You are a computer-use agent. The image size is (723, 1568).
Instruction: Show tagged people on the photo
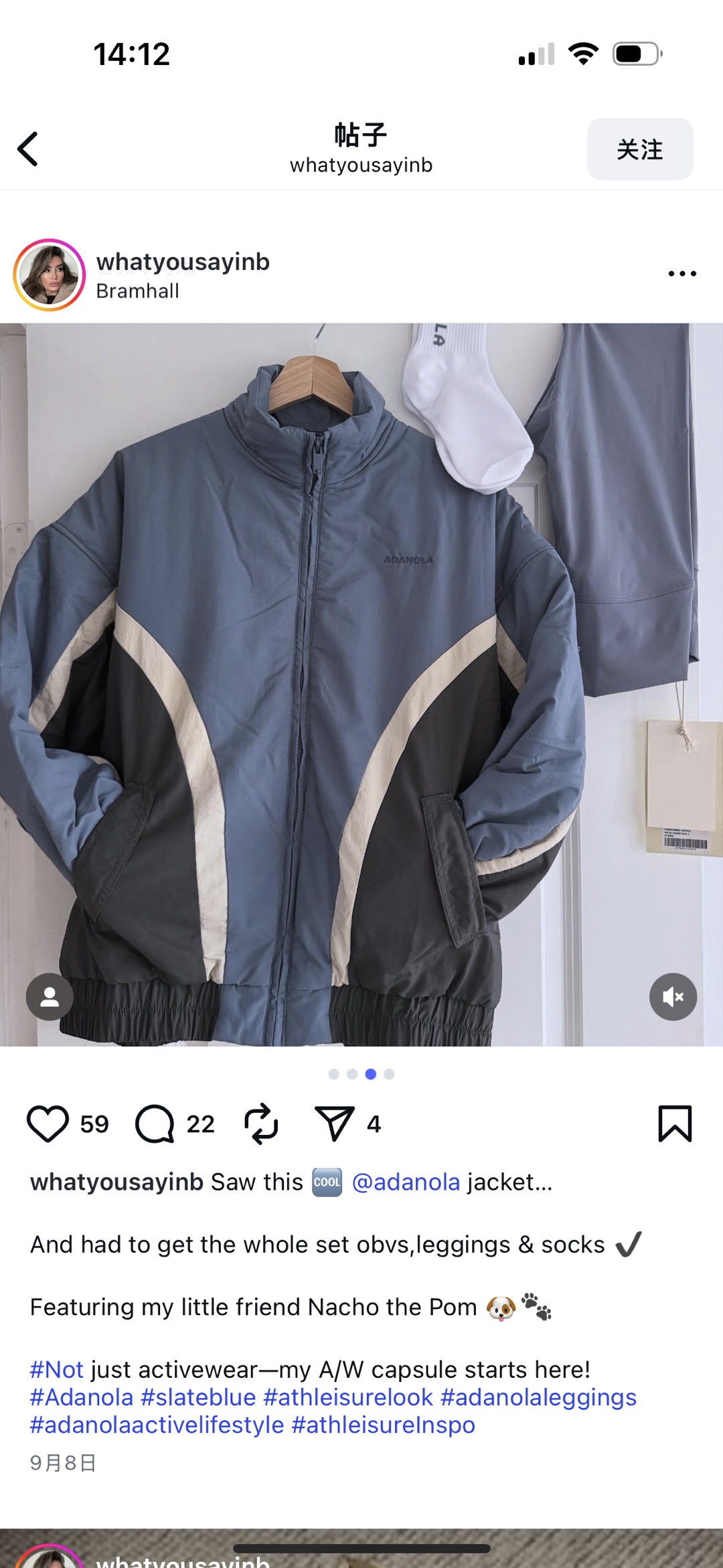tap(50, 997)
